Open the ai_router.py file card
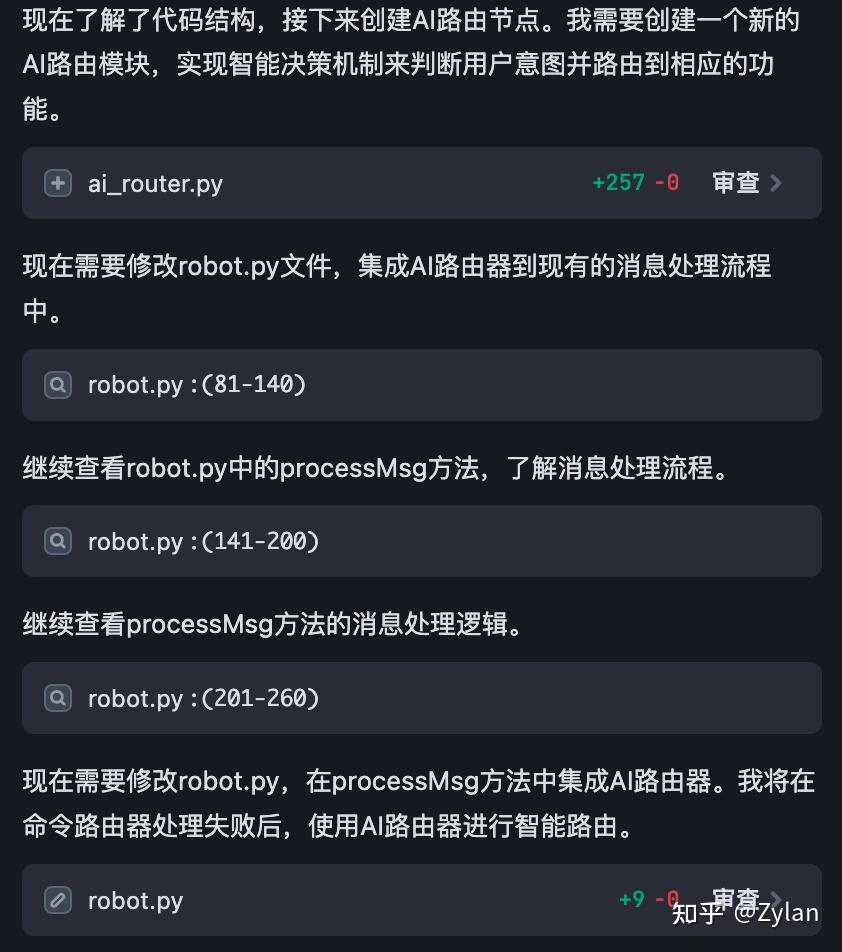 pyautogui.click(x=155, y=184)
